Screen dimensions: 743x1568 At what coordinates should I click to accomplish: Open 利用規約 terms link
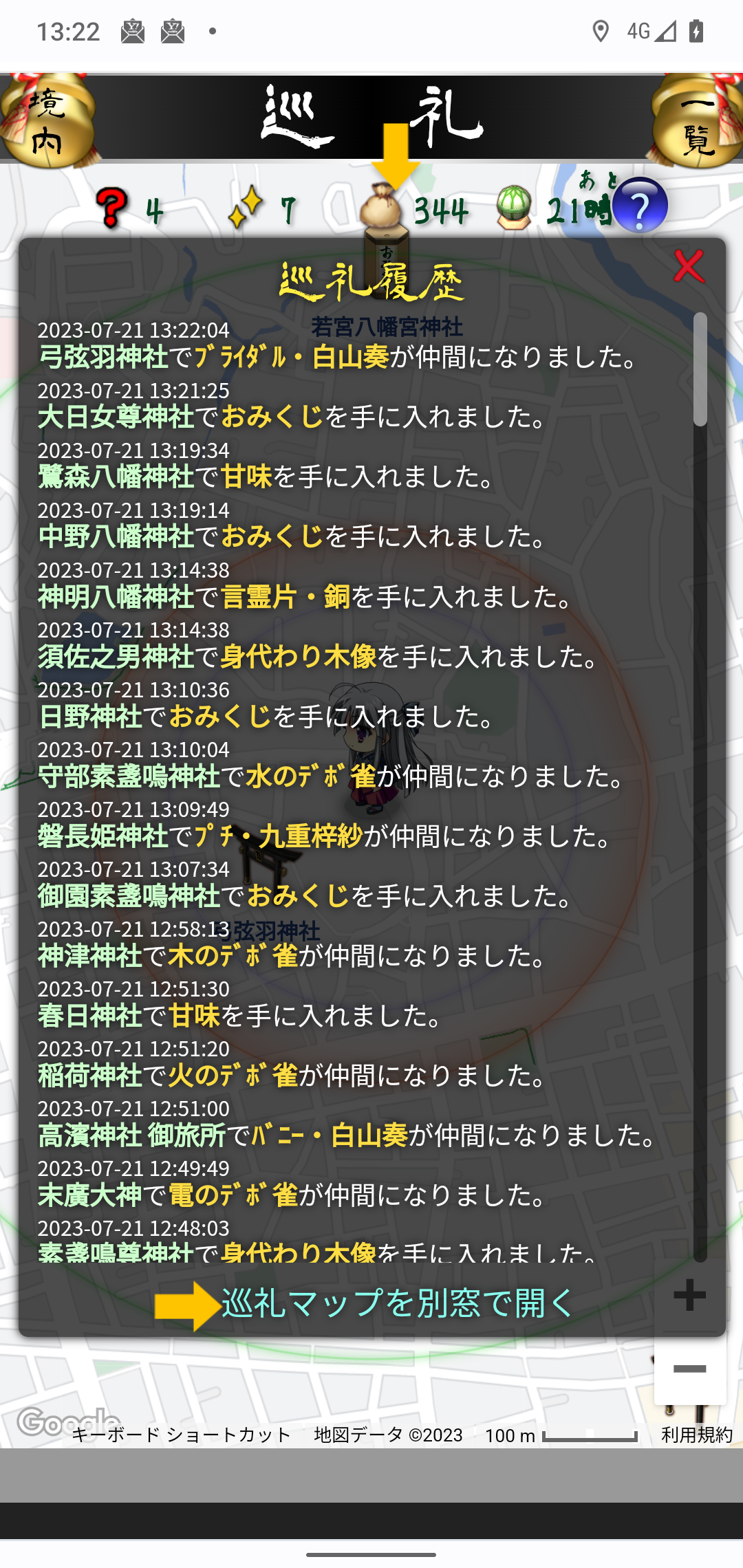[x=696, y=1435]
